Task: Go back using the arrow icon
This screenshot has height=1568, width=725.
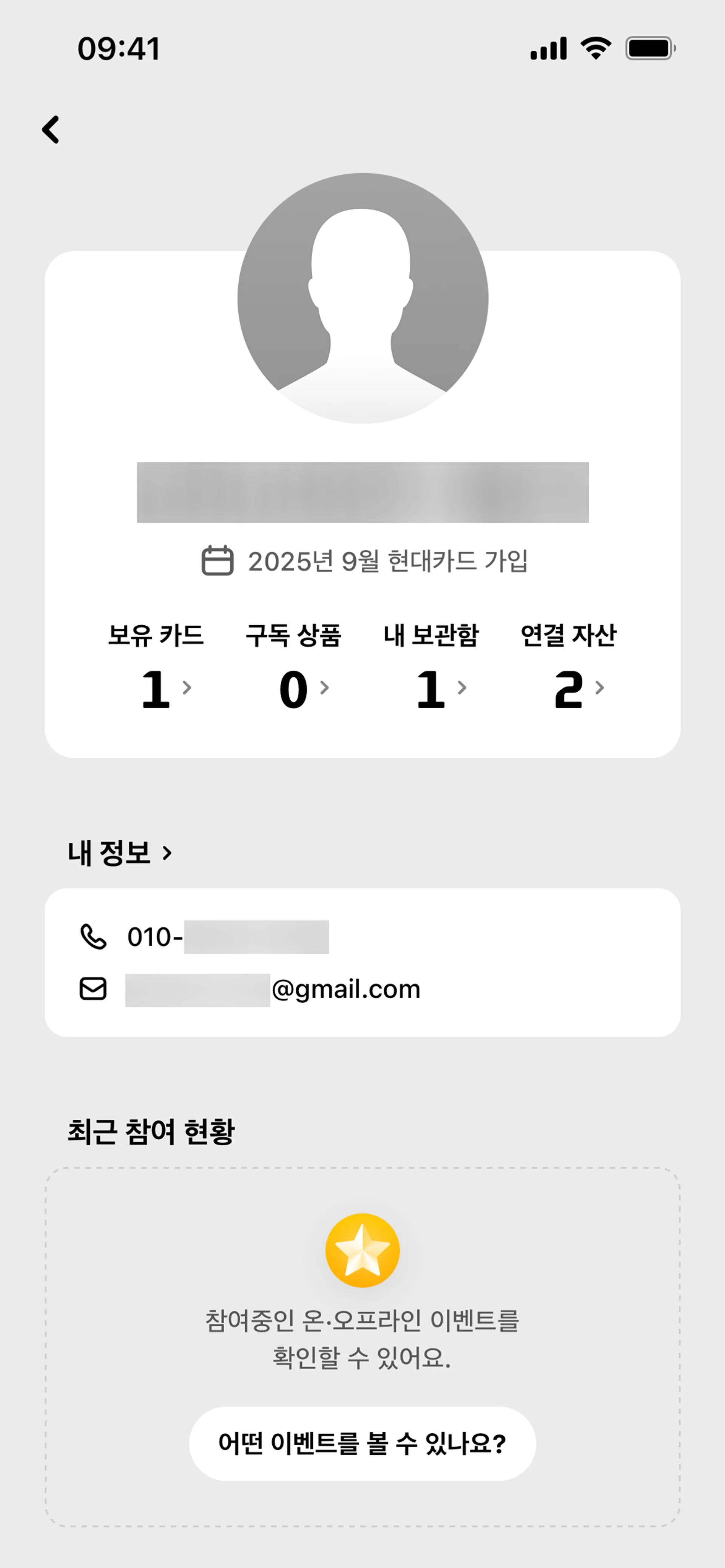Action: 51,130
